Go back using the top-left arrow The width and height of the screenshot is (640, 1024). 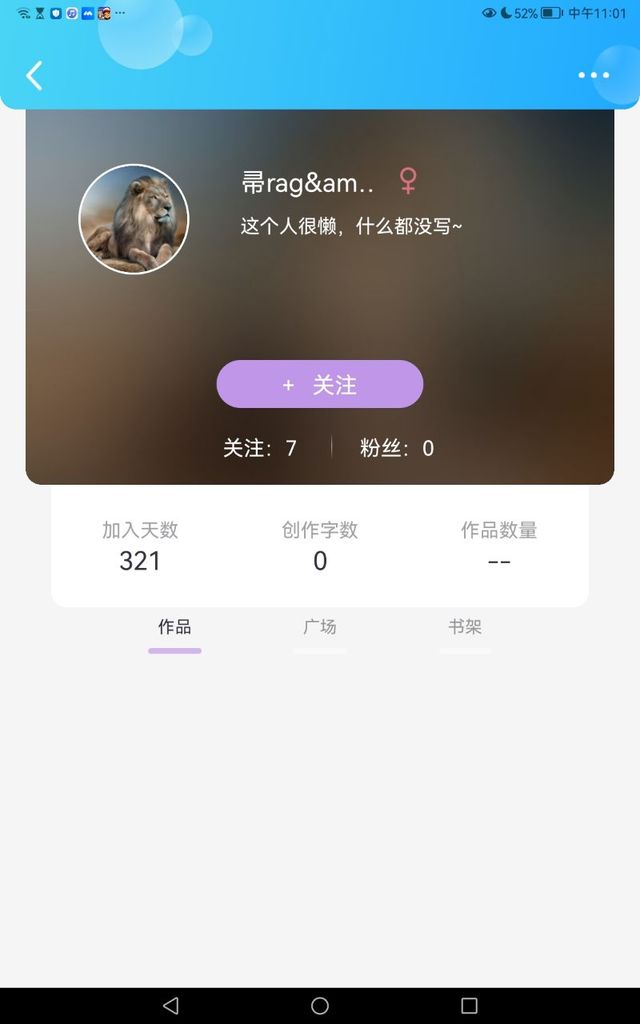click(x=34, y=75)
